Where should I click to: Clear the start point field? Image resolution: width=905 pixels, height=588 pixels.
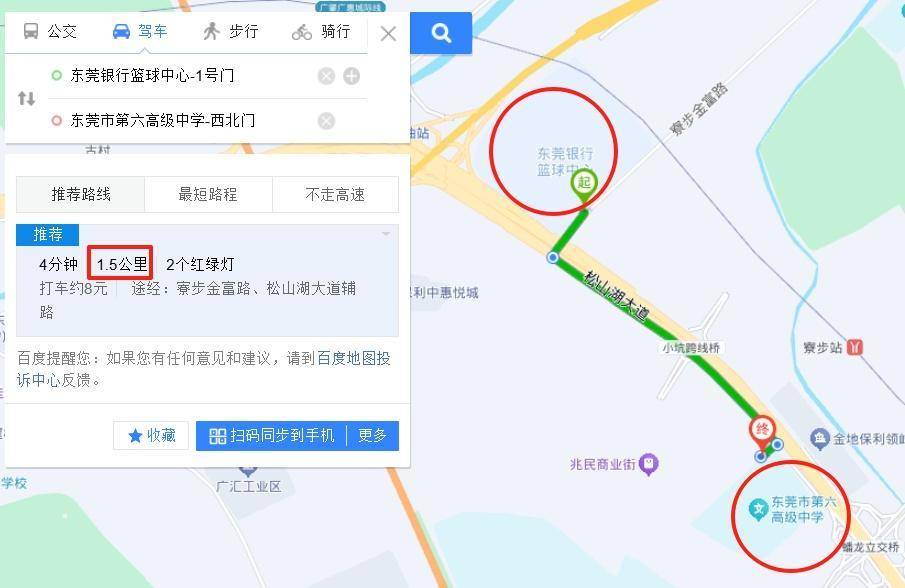pyautogui.click(x=326, y=76)
